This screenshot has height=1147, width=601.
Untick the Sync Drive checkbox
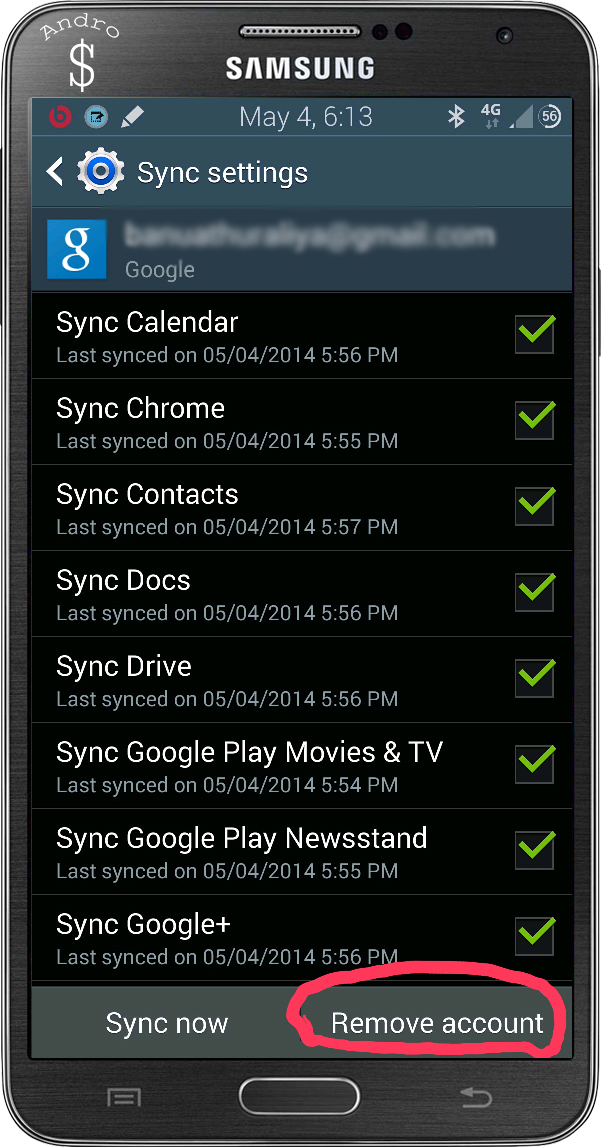(x=535, y=678)
